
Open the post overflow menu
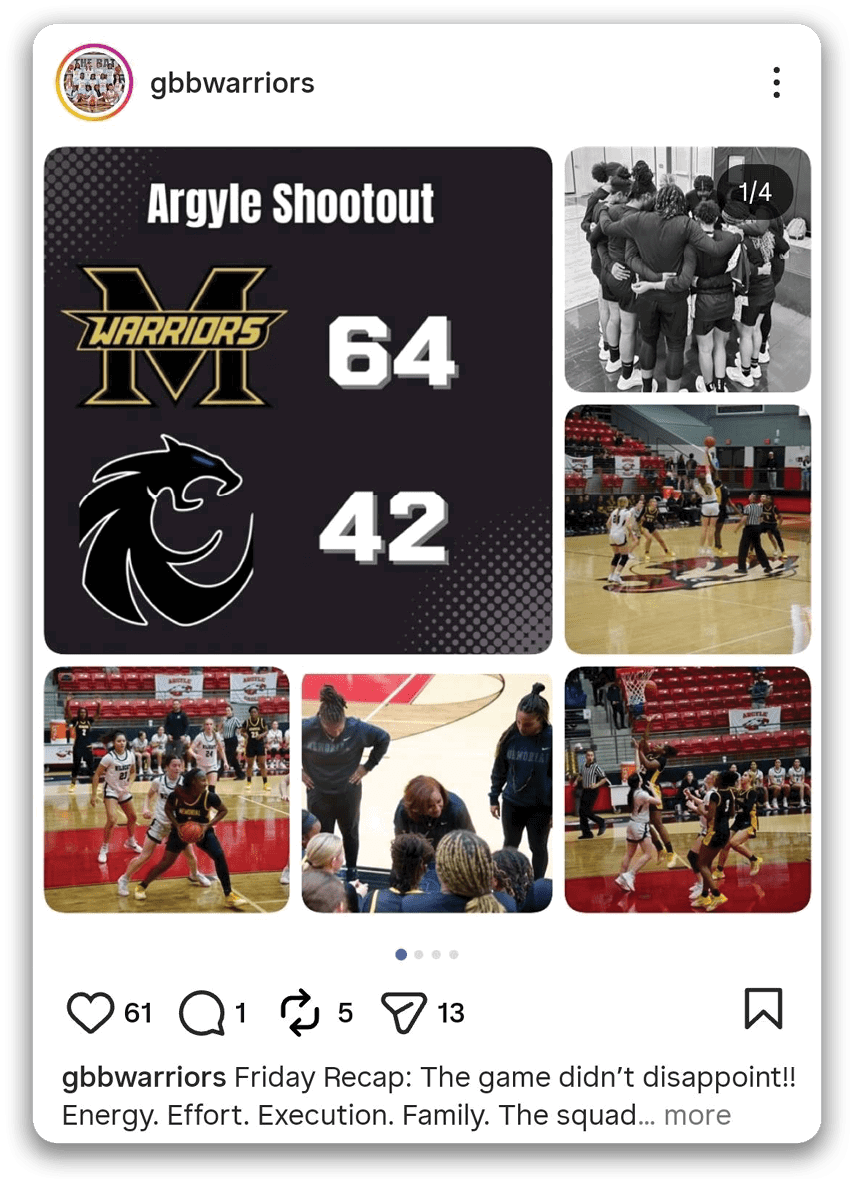tap(776, 83)
